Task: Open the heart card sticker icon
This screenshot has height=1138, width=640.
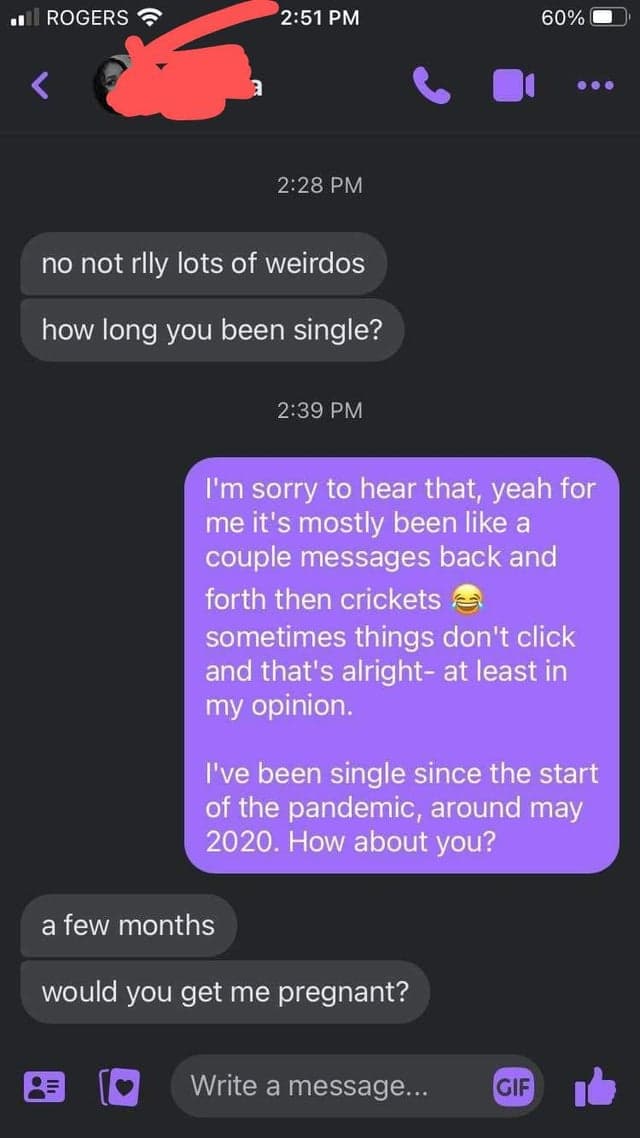Action: tap(119, 1086)
